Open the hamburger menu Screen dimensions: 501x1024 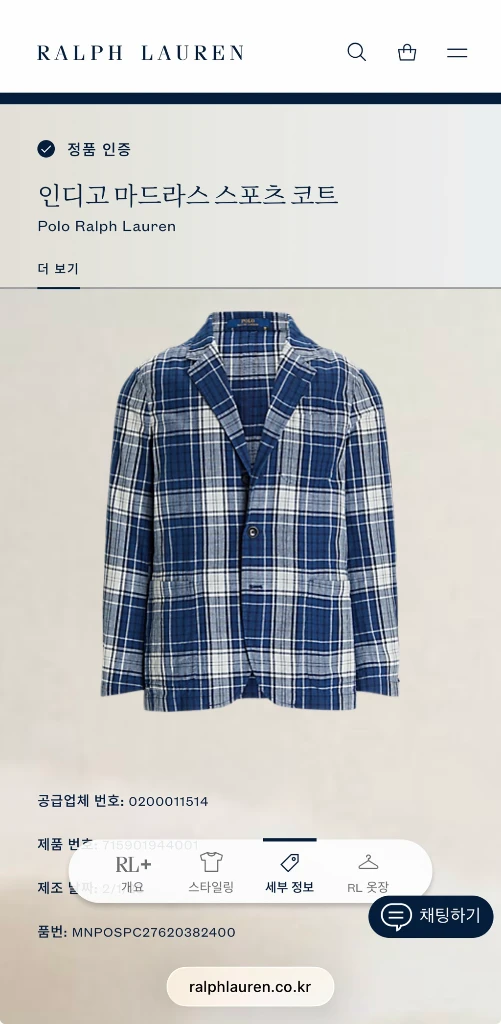[457, 53]
